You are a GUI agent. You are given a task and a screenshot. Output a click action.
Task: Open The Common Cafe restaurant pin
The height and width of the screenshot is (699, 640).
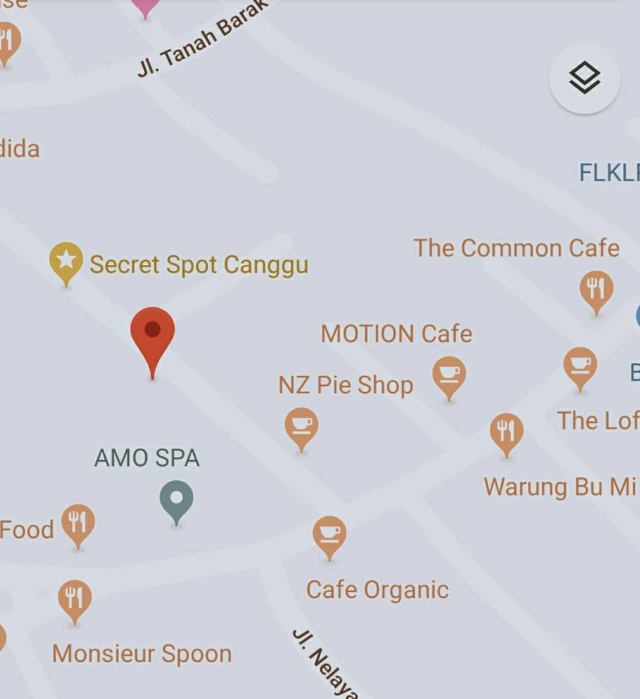[x=596, y=290]
